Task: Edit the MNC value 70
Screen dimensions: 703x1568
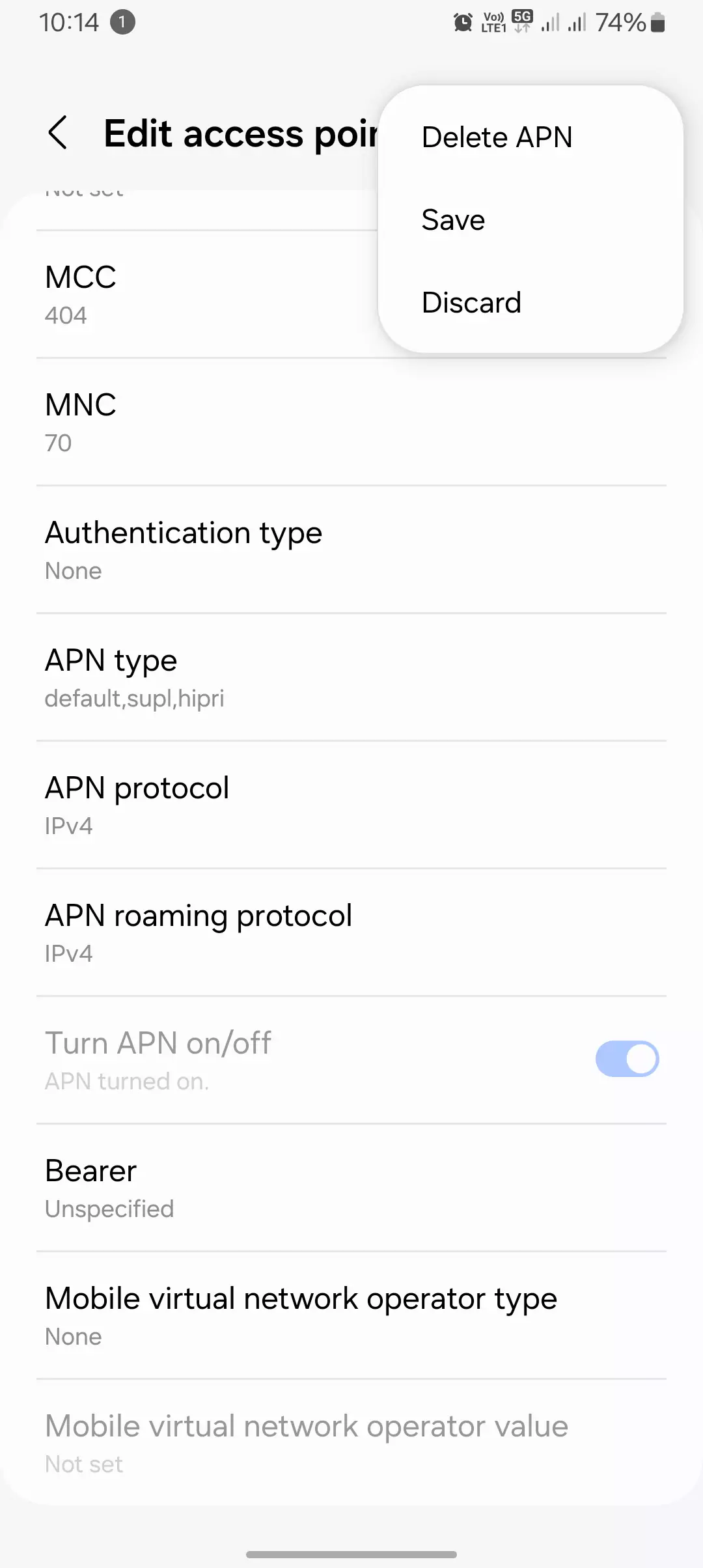Action: [195, 421]
